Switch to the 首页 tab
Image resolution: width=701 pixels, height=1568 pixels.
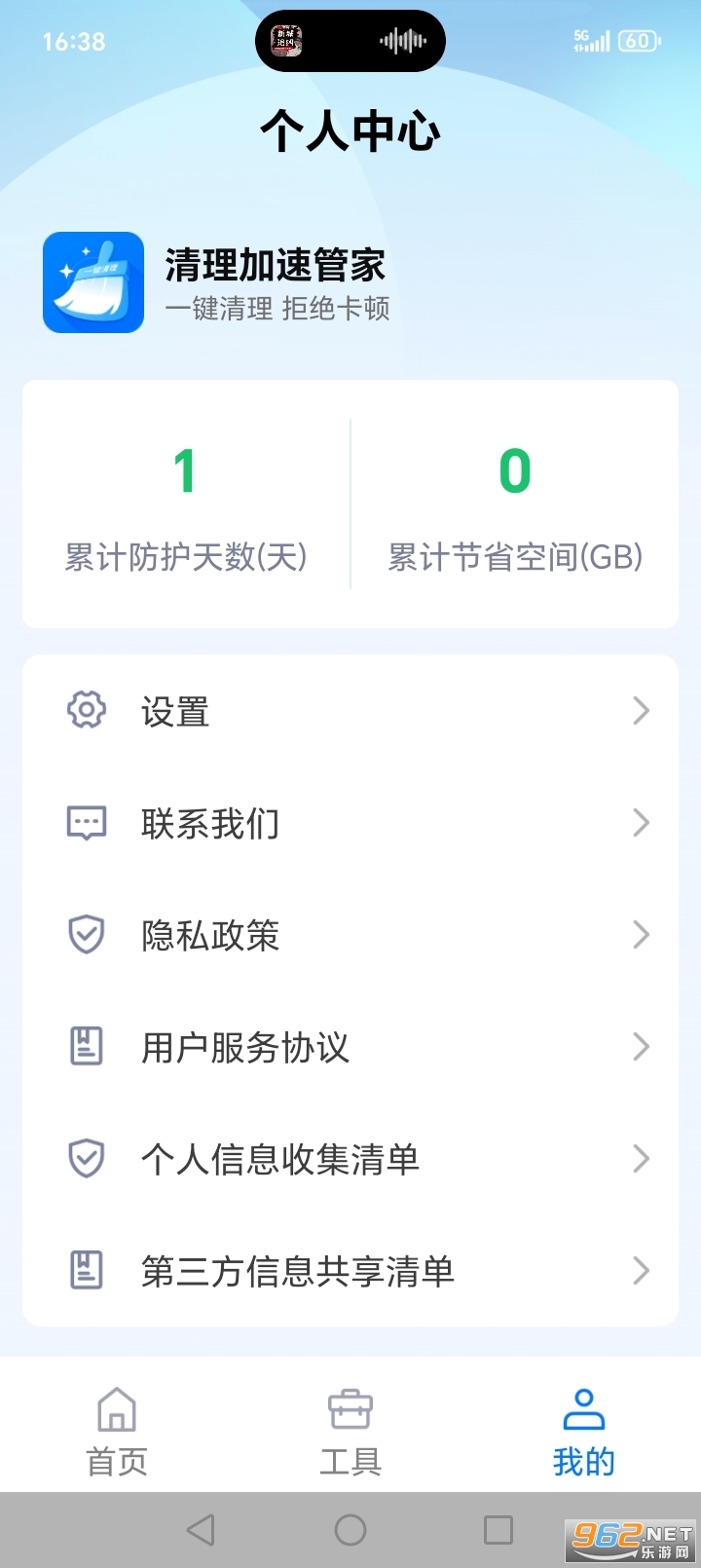coord(116,1427)
